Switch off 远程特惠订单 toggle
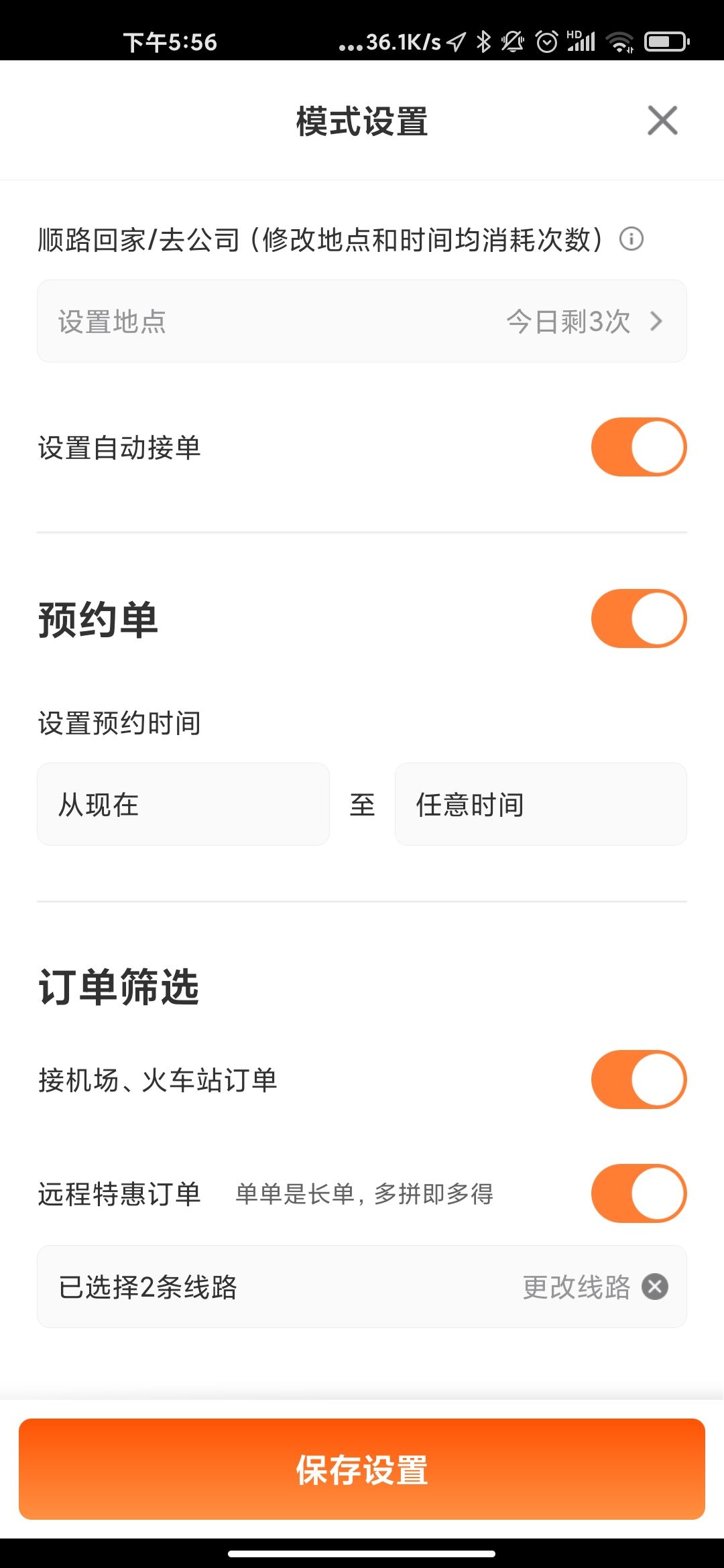The image size is (724, 1568). click(638, 1193)
